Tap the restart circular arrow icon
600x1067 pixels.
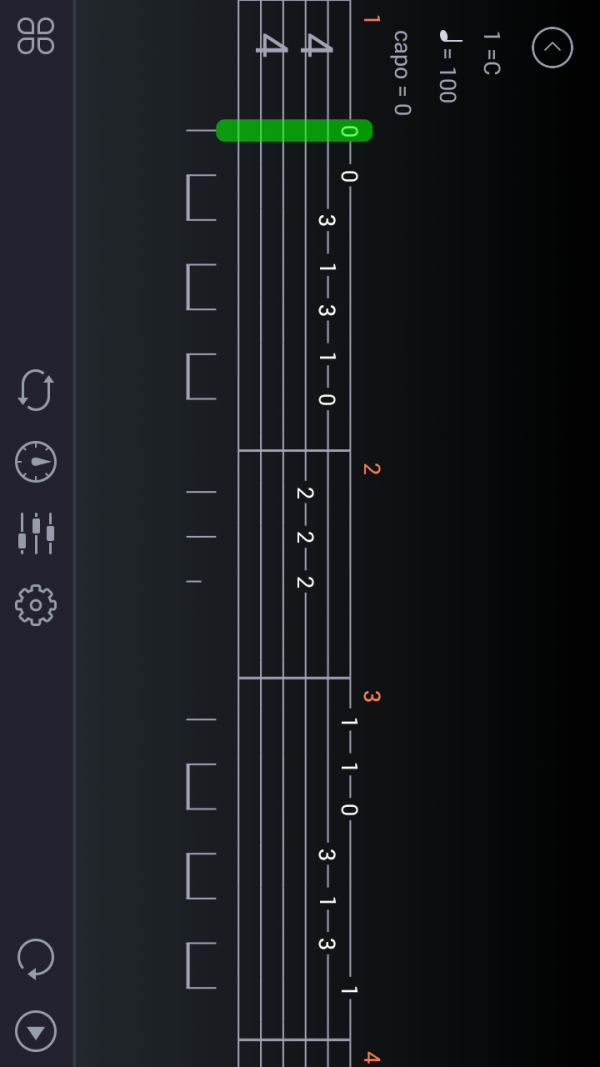pos(36,958)
